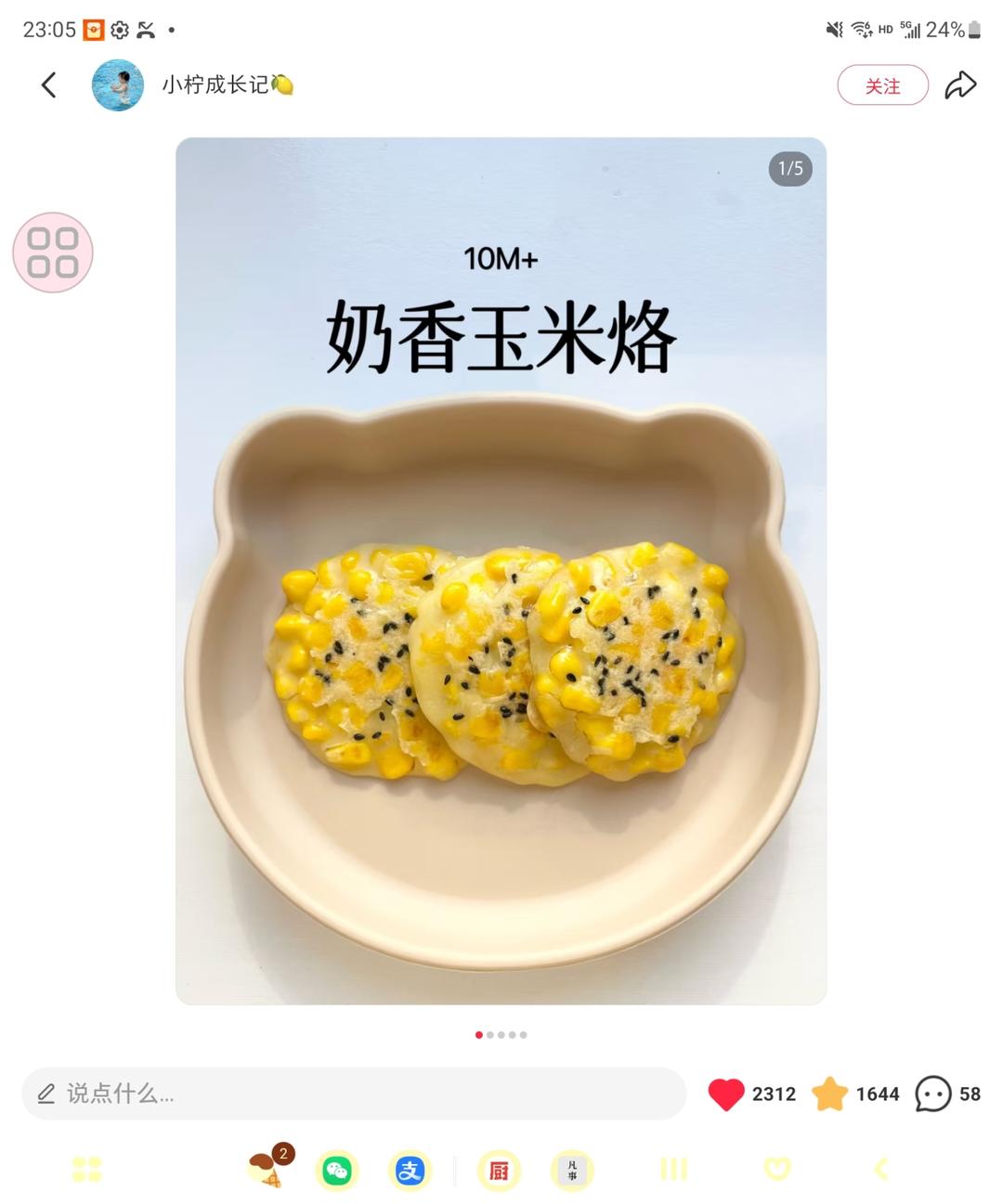Open the 凡事 app in the taskbar

pos(572,1171)
